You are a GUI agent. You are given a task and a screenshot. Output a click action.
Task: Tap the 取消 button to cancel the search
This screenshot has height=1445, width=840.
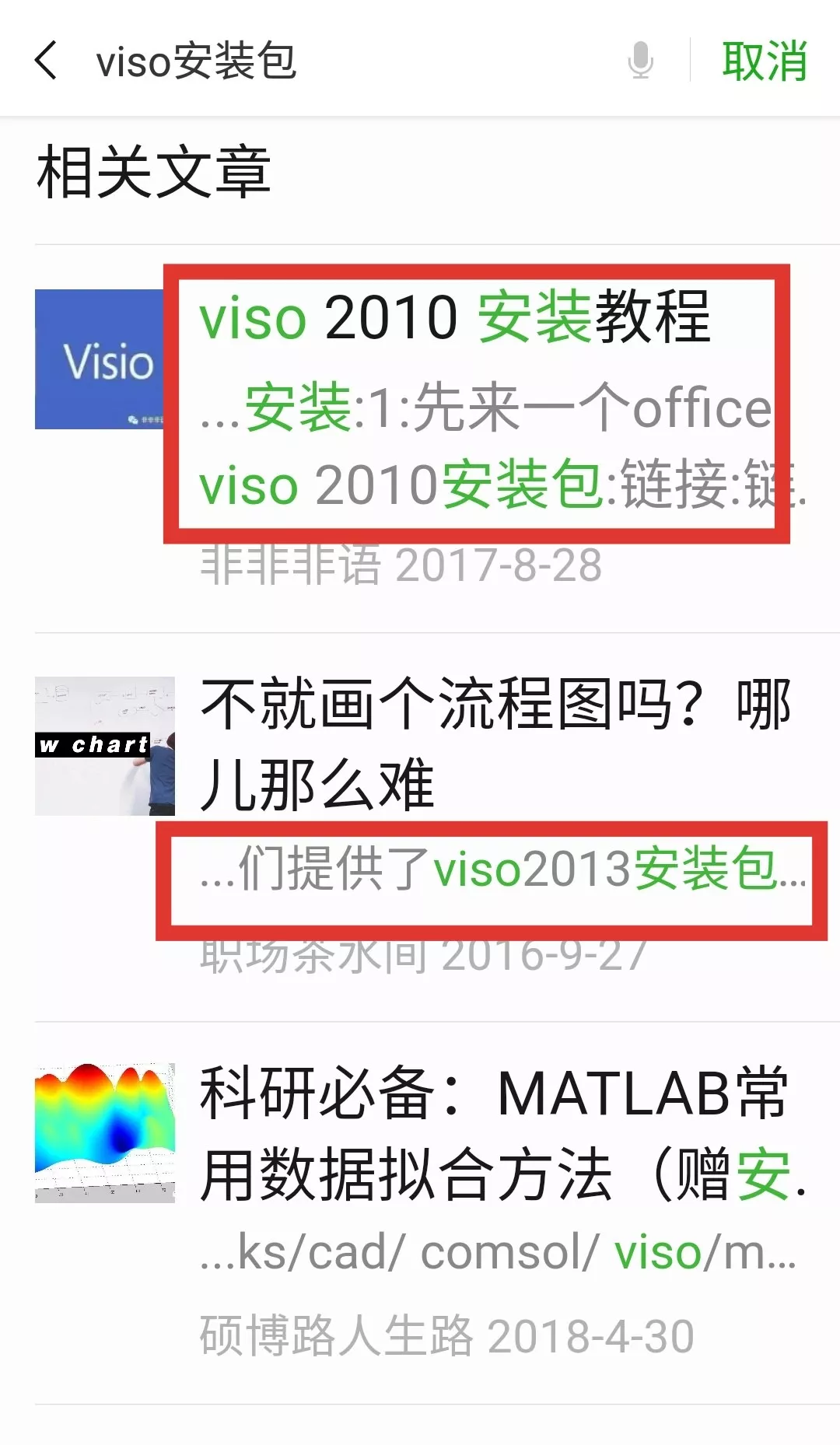click(x=764, y=61)
